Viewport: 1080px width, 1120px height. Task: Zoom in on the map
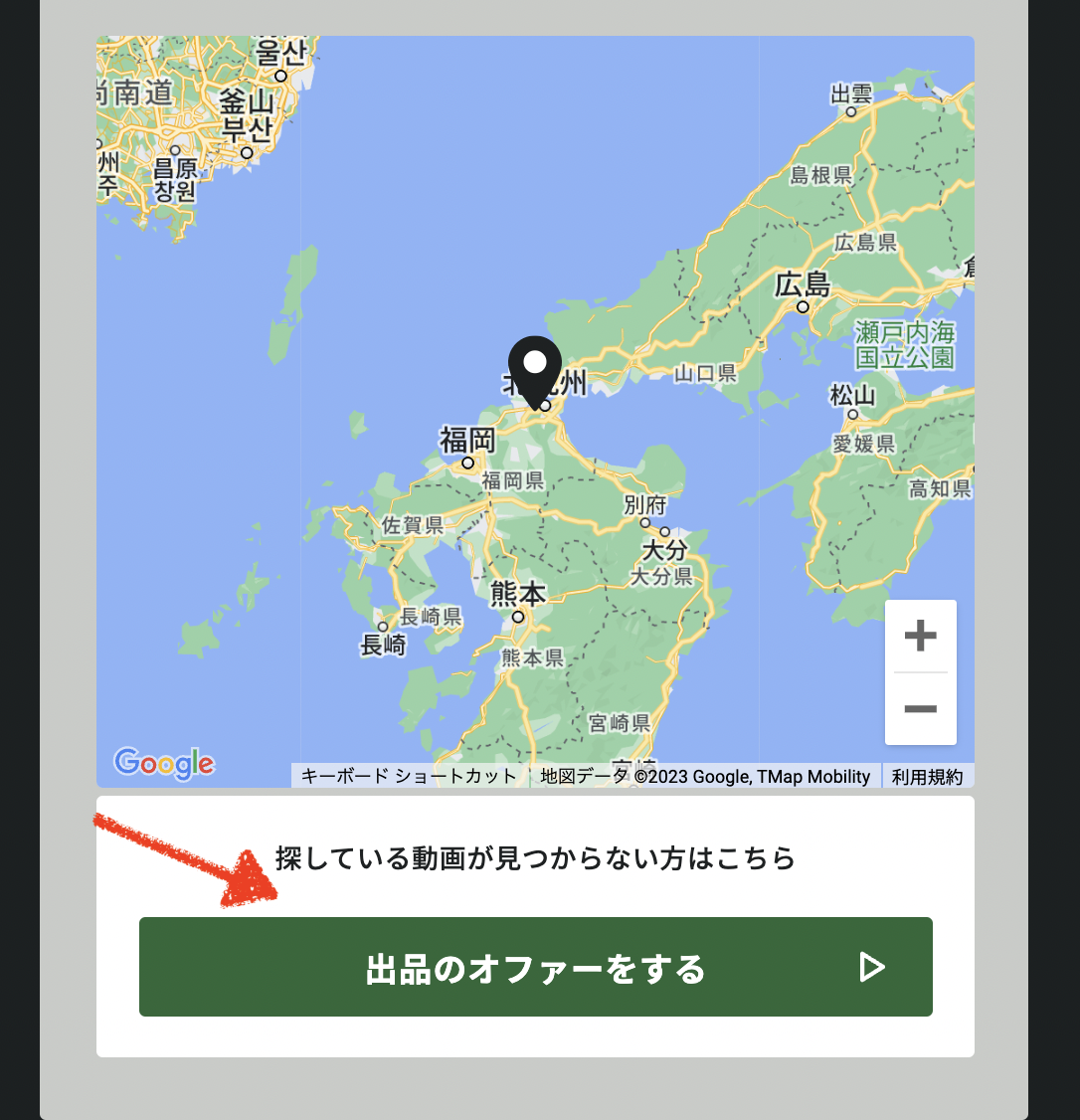coord(920,636)
